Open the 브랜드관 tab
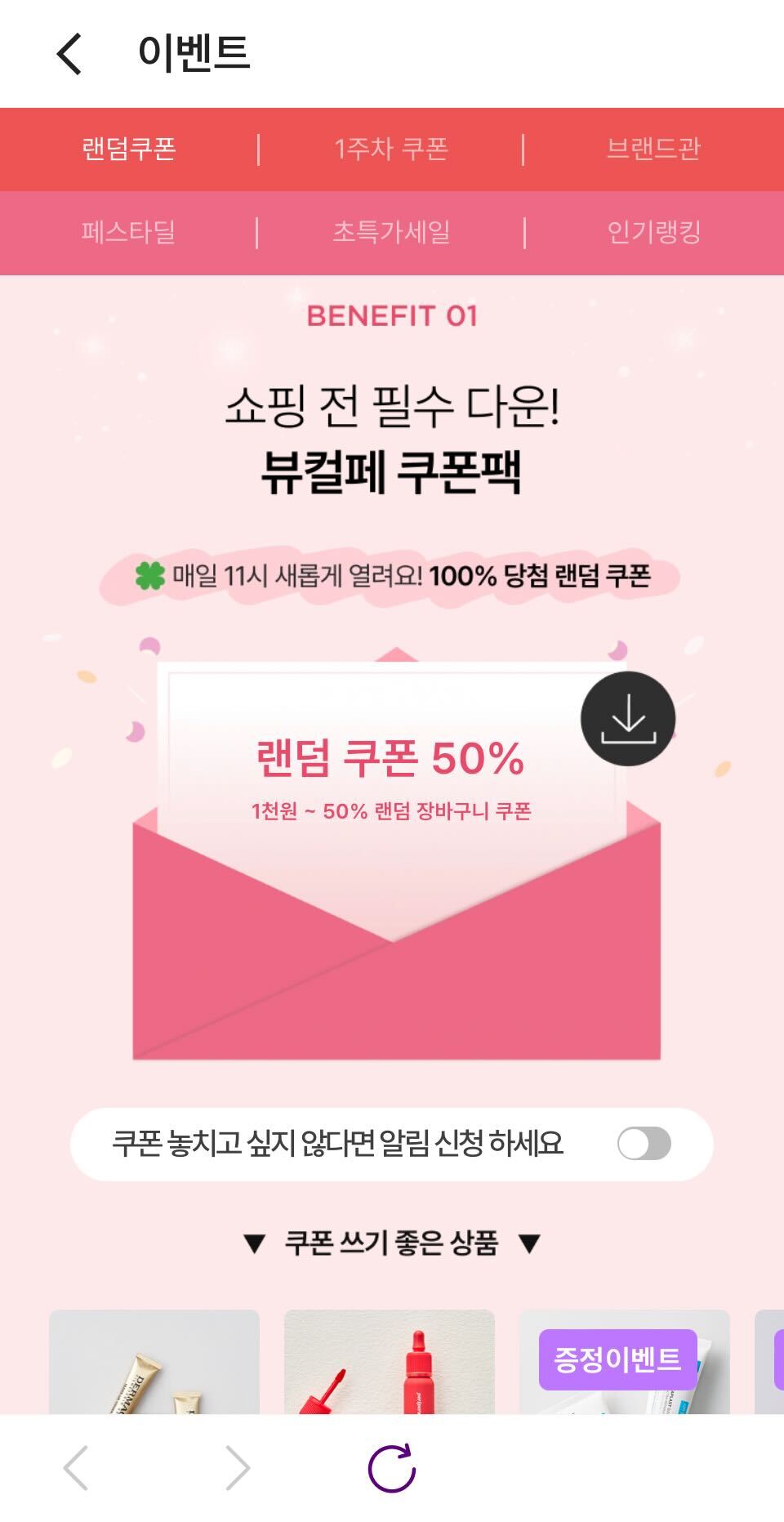This screenshot has height=1522, width=784. [653, 150]
